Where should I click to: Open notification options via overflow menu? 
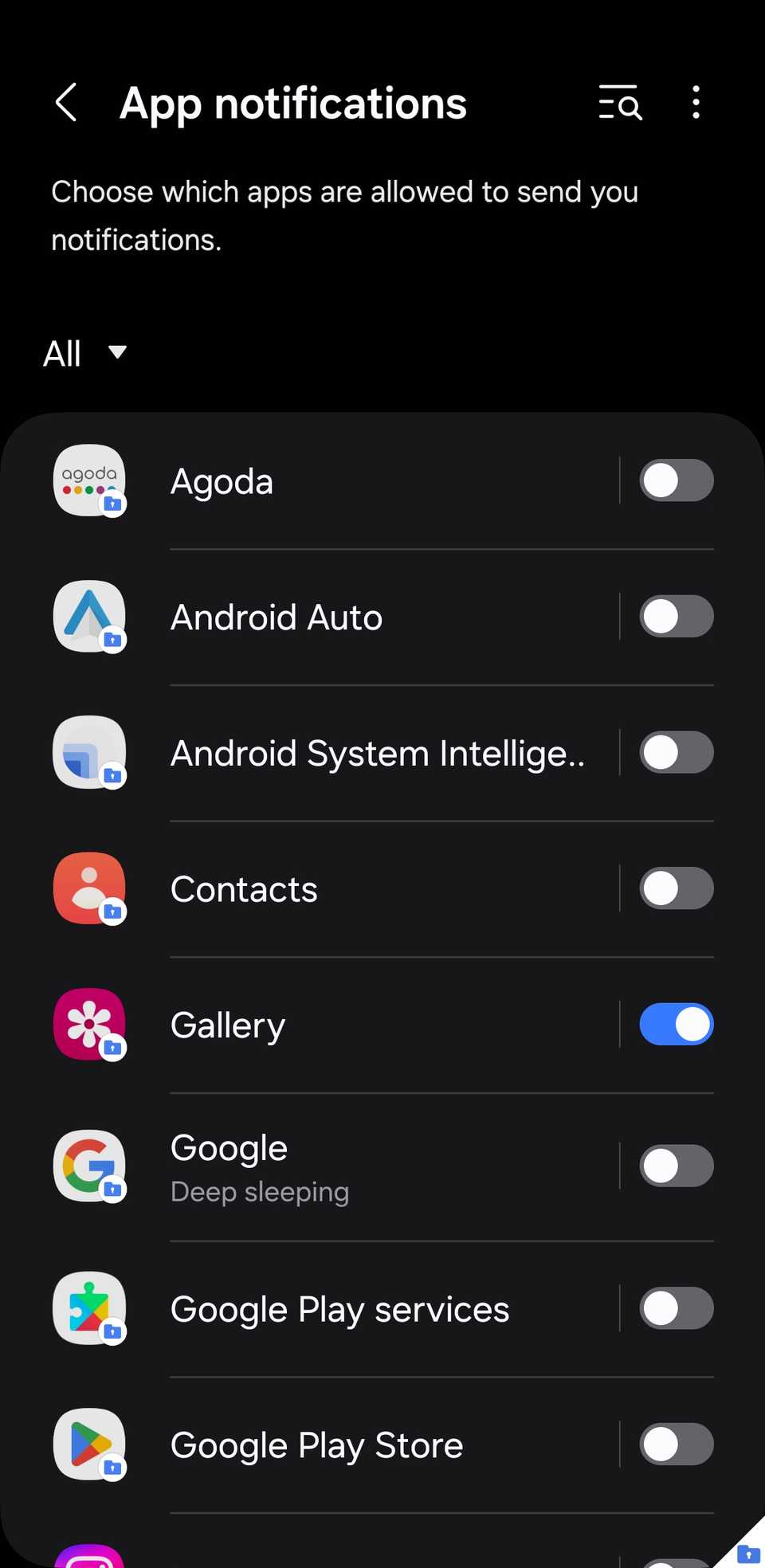695,104
